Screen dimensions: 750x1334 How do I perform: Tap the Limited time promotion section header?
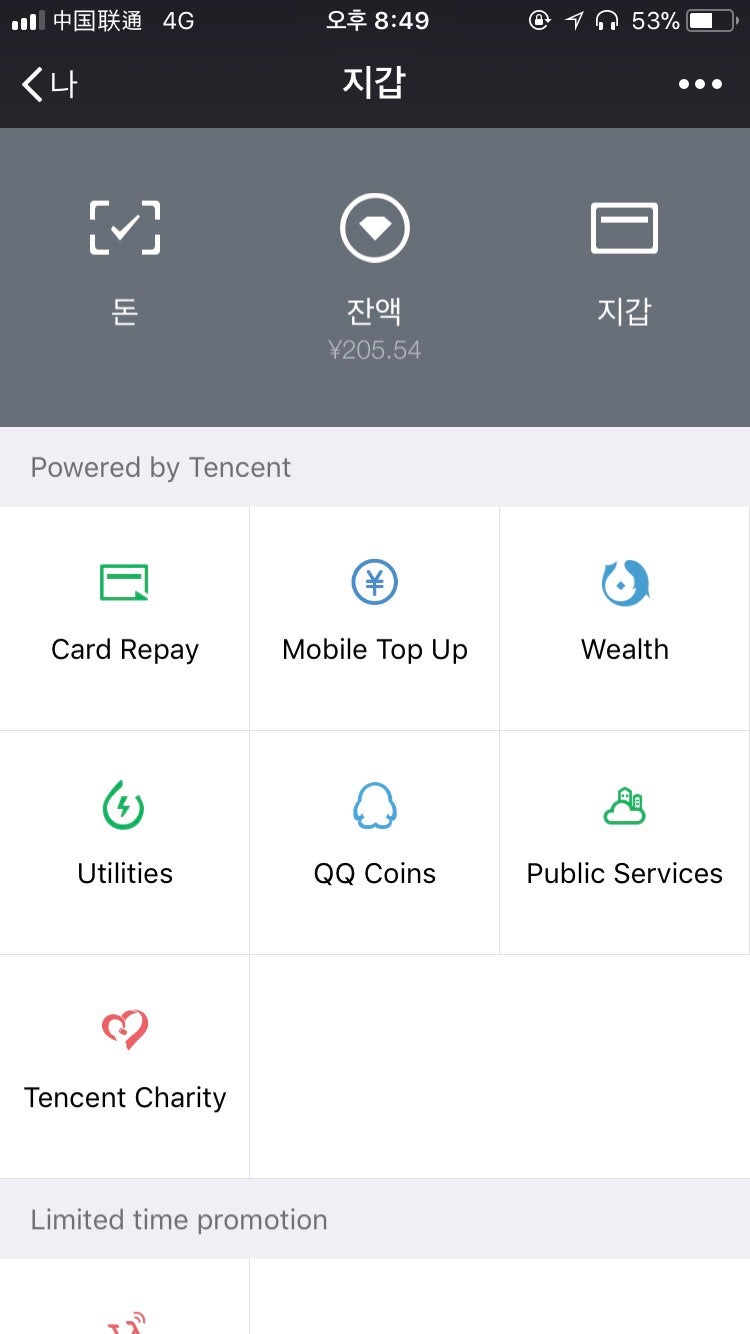(x=178, y=1219)
